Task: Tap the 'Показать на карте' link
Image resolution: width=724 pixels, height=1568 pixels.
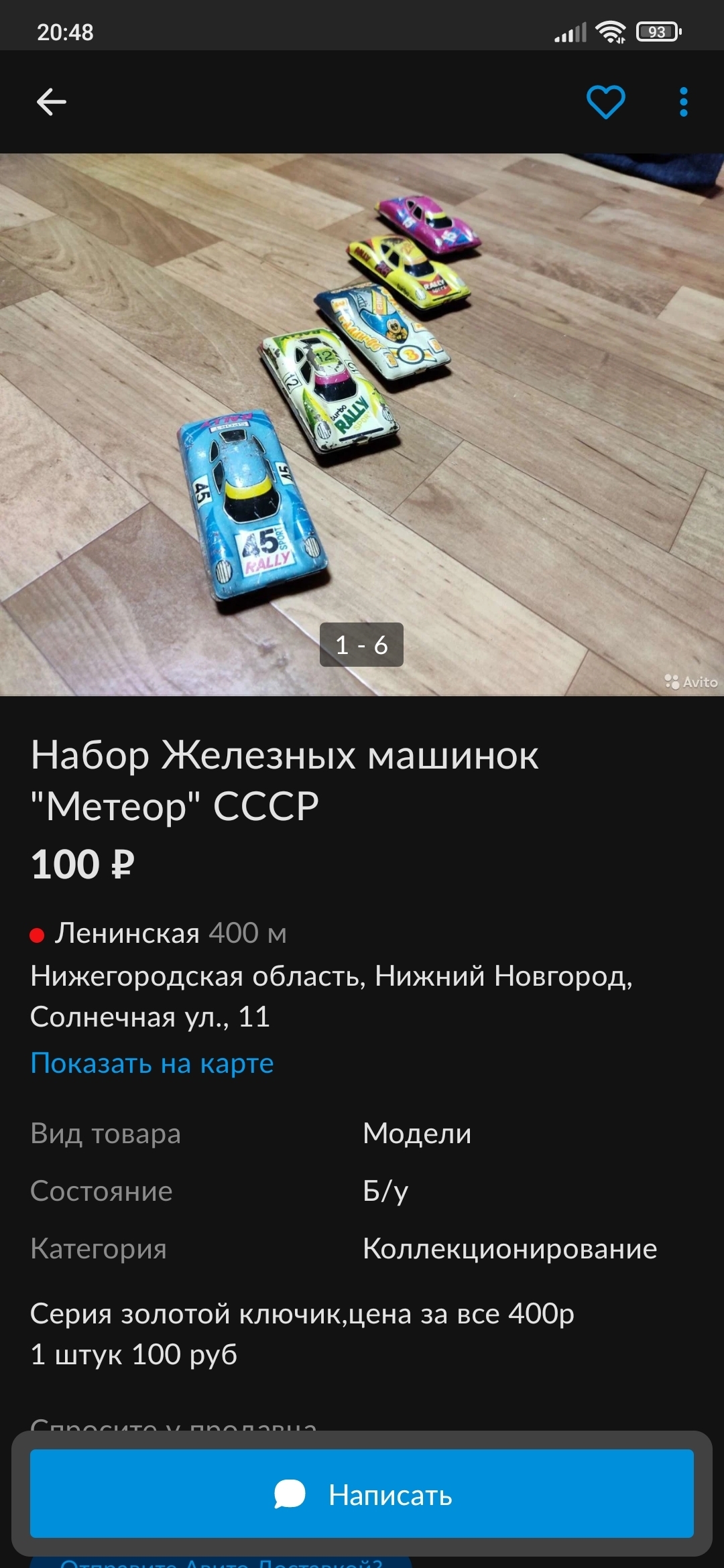Action: (x=152, y=1063)
